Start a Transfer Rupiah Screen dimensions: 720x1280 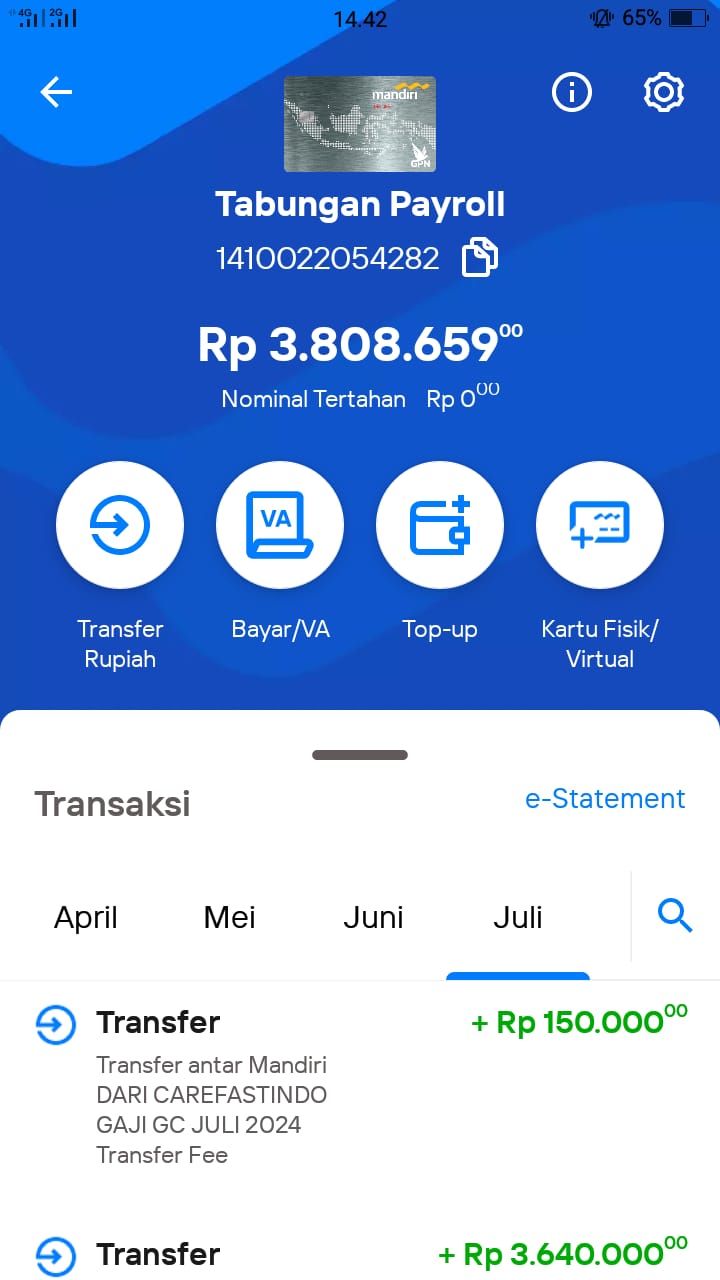pyautogui.click(x=120, y=524)
